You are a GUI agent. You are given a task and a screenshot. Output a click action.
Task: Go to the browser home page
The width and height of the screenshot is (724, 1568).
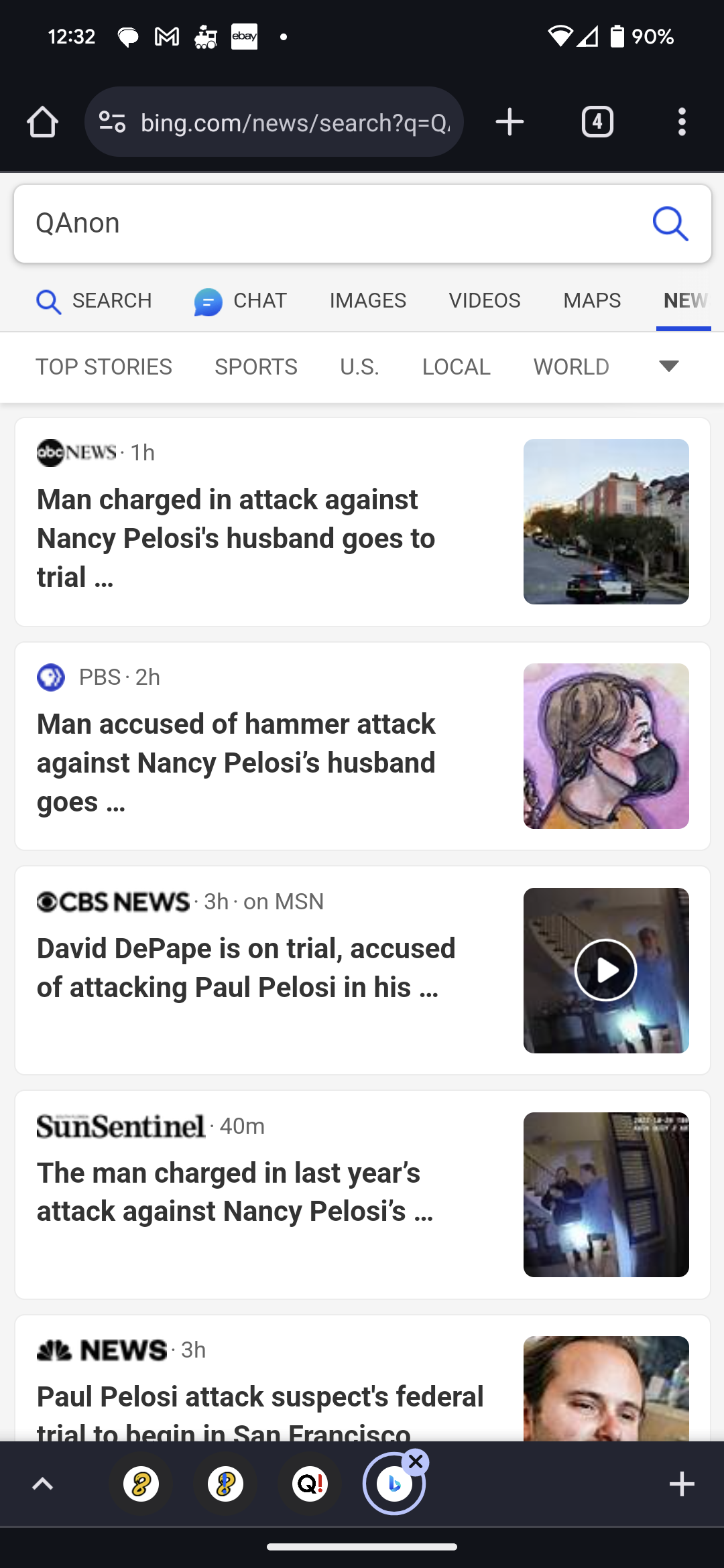[42, 123]
